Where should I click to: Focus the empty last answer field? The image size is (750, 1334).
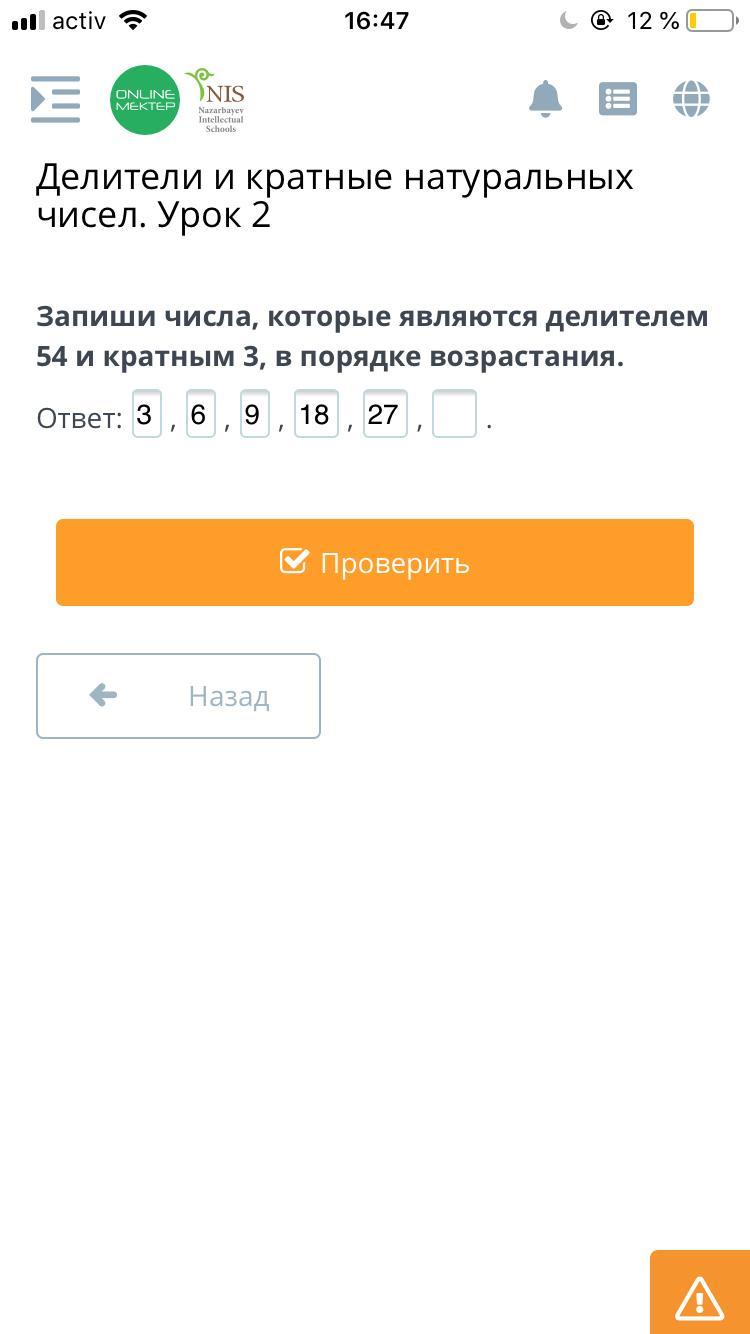[454, 414]
